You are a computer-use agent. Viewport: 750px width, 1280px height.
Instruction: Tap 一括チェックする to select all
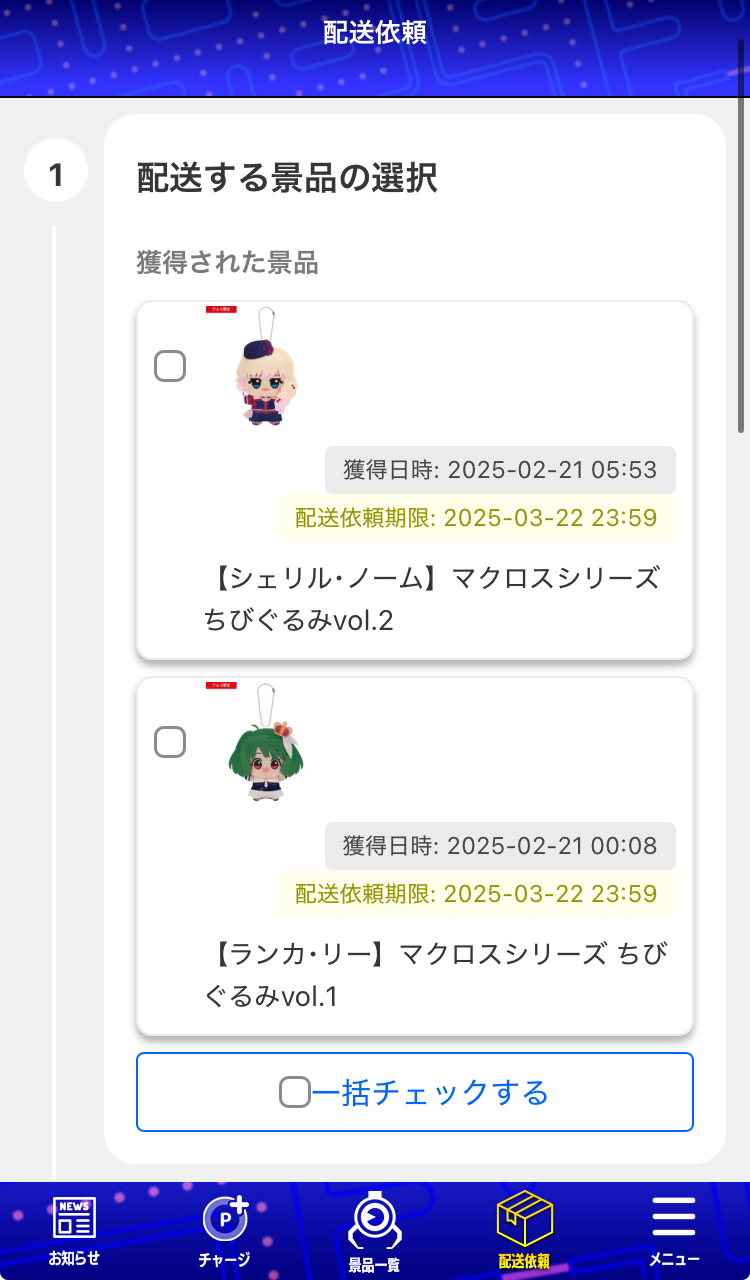coord(414,1092)
